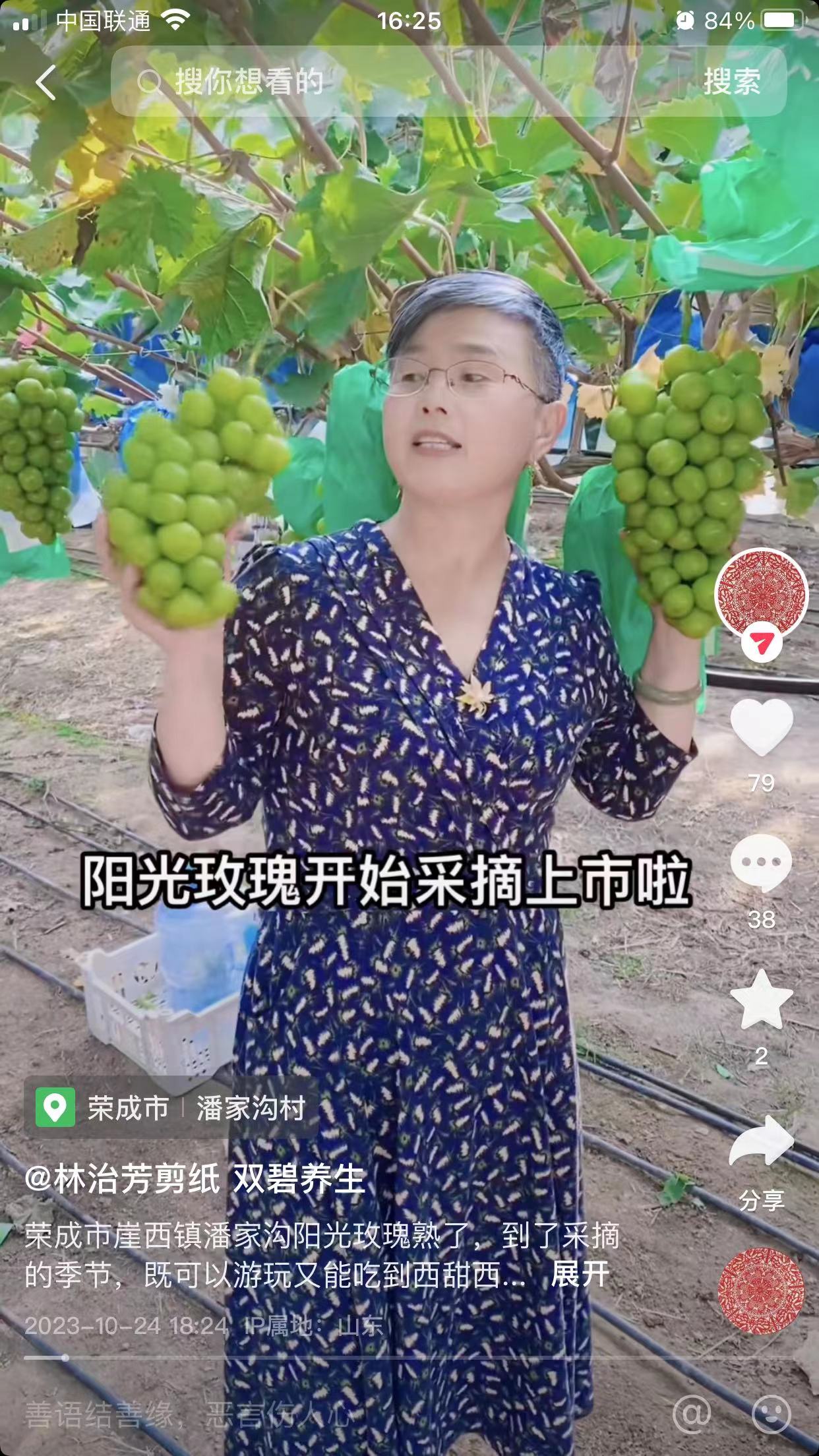Open the emoji picker smiley

pos(772,1413)
